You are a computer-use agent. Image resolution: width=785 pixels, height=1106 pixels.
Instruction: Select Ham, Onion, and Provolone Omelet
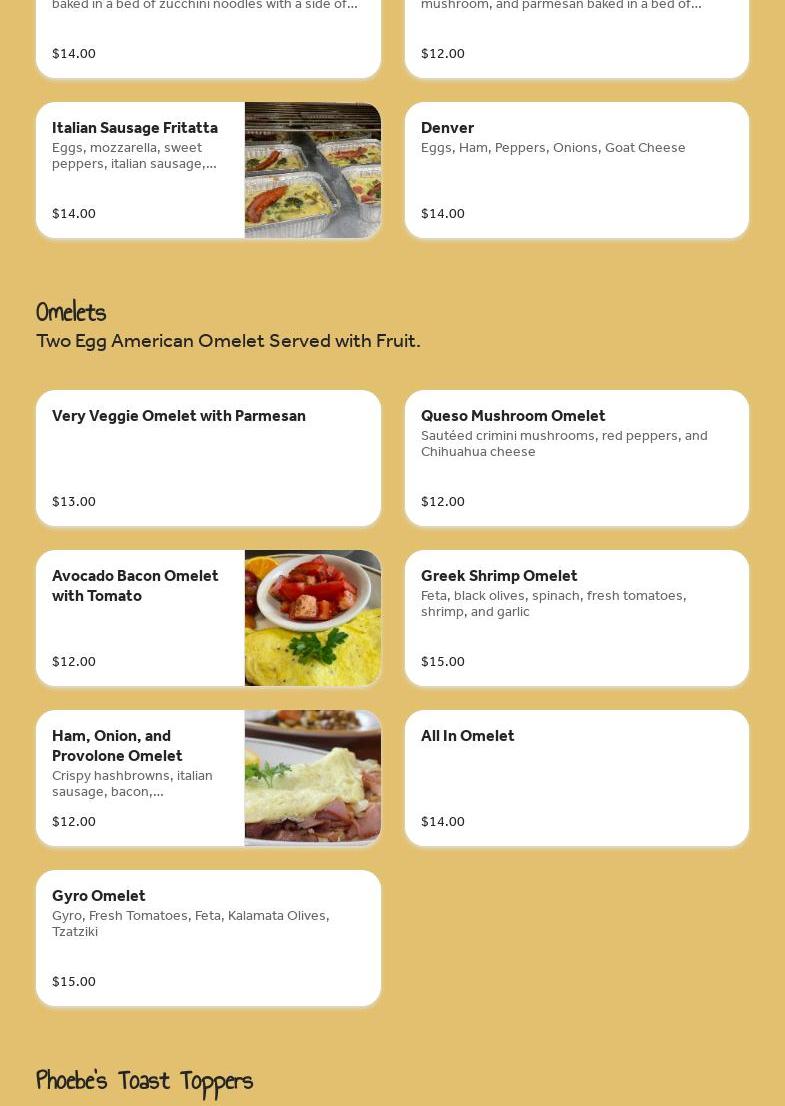point(208,778)
